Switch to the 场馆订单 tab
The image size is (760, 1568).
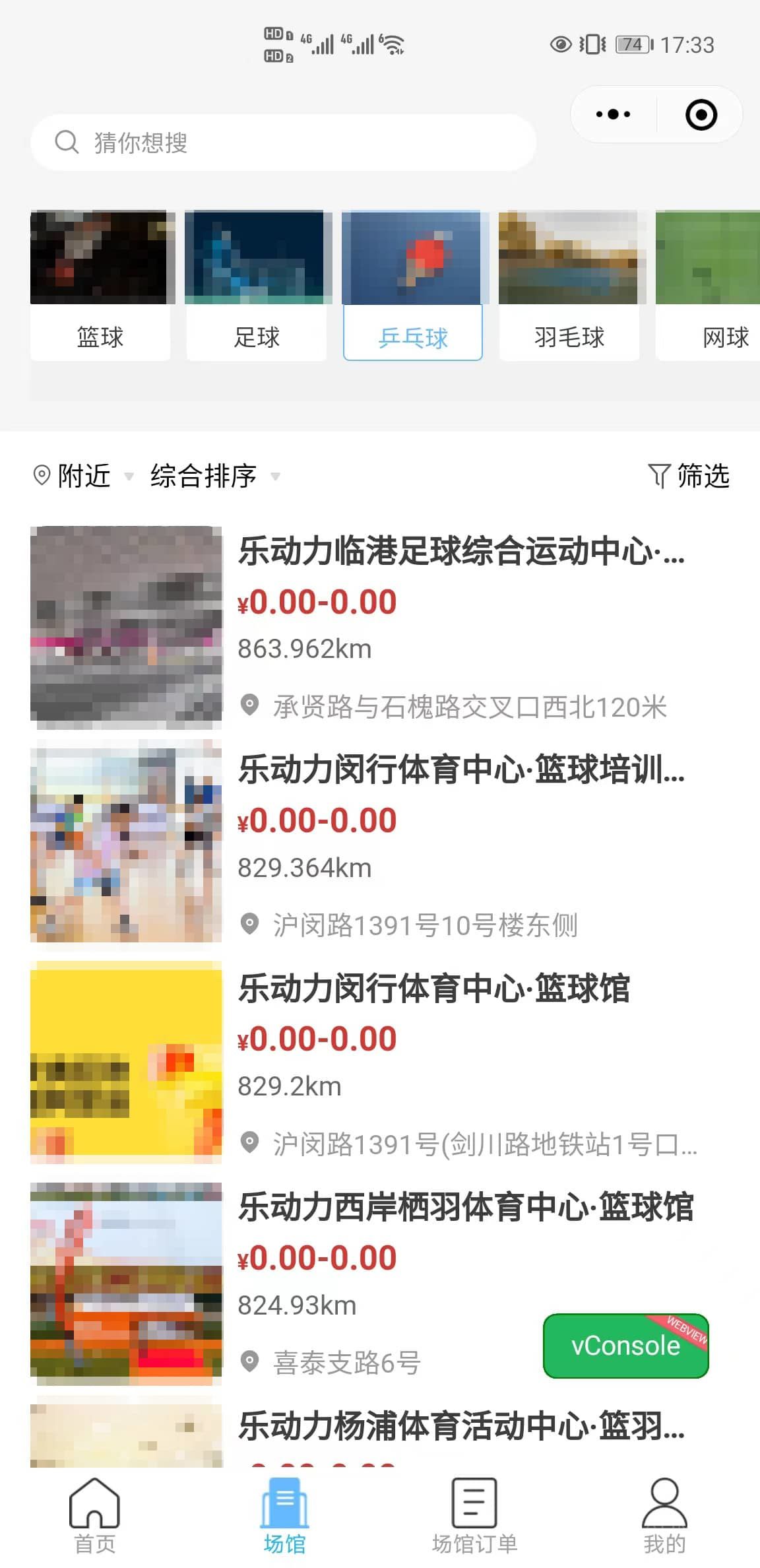[474, 1515]
